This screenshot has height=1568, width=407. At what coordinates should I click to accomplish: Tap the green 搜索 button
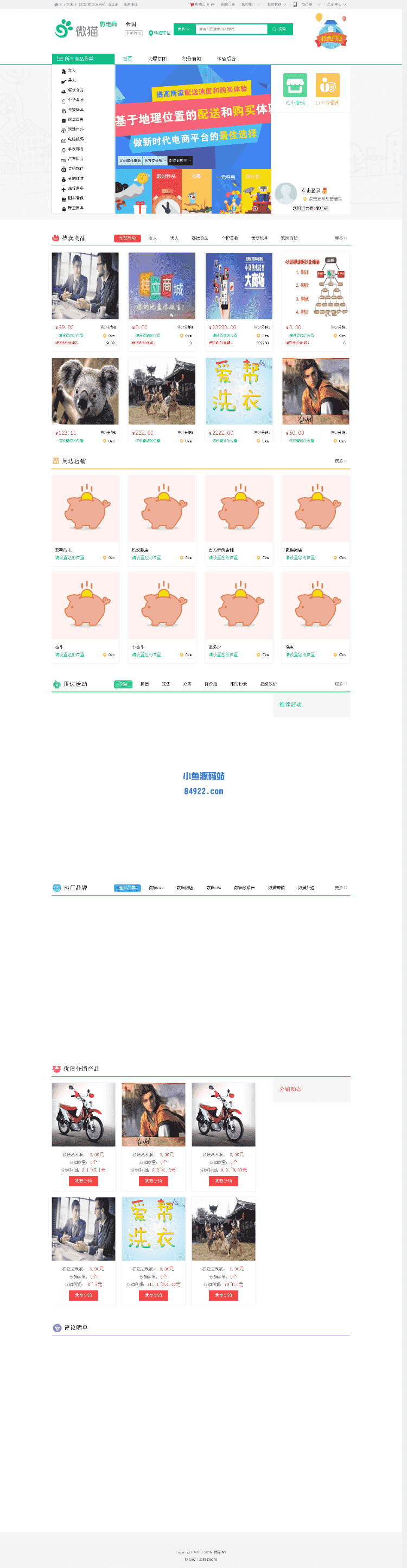tap(279, 29)
